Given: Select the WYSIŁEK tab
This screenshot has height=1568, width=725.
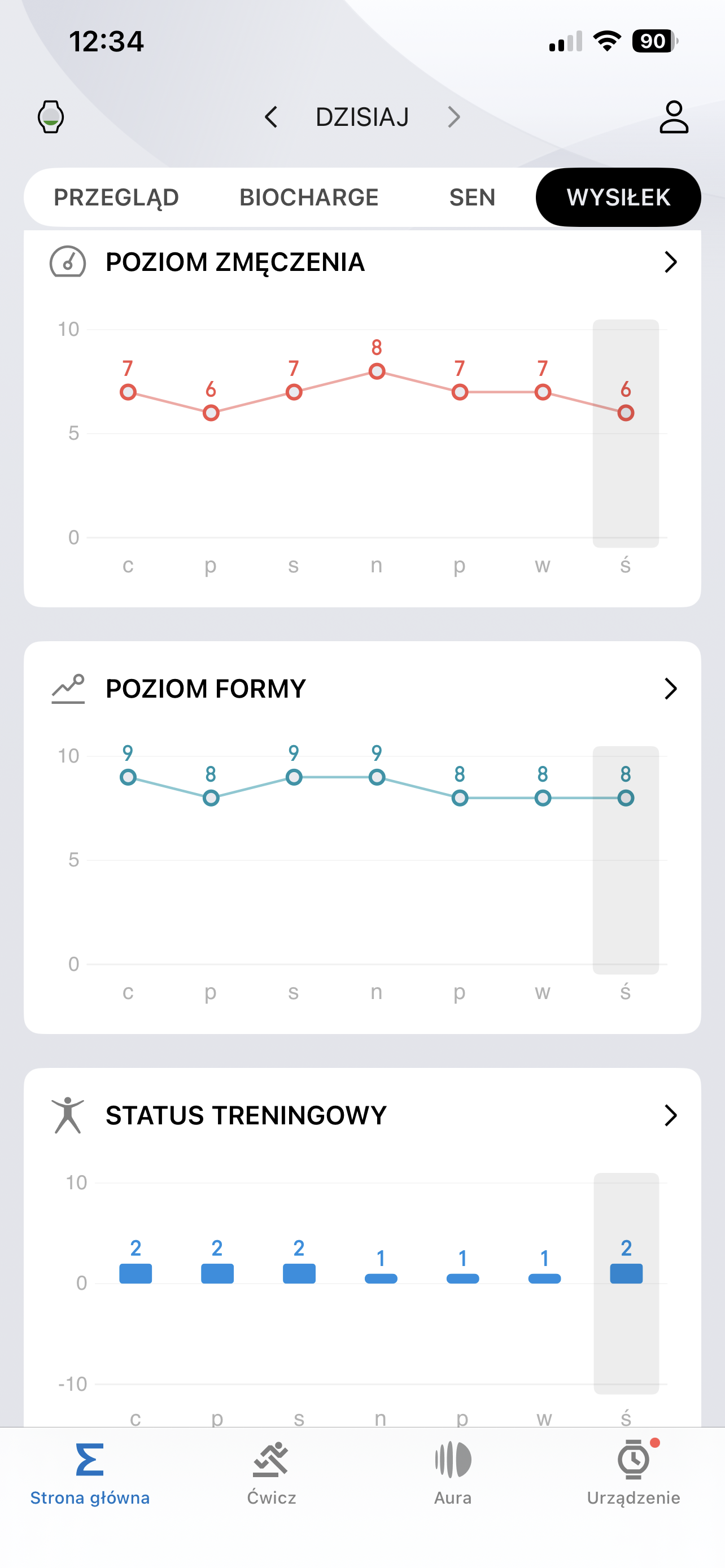Looking at the screenshot, I should (618, 197).
